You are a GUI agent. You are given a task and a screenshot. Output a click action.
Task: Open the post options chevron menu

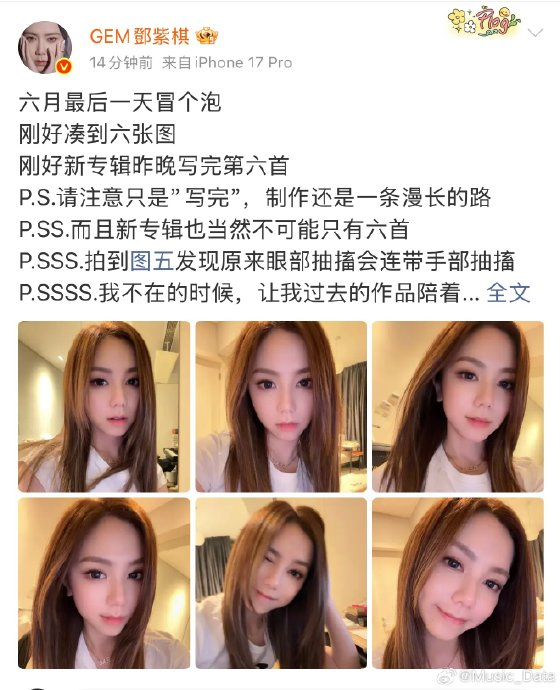[x=535, y=33]
